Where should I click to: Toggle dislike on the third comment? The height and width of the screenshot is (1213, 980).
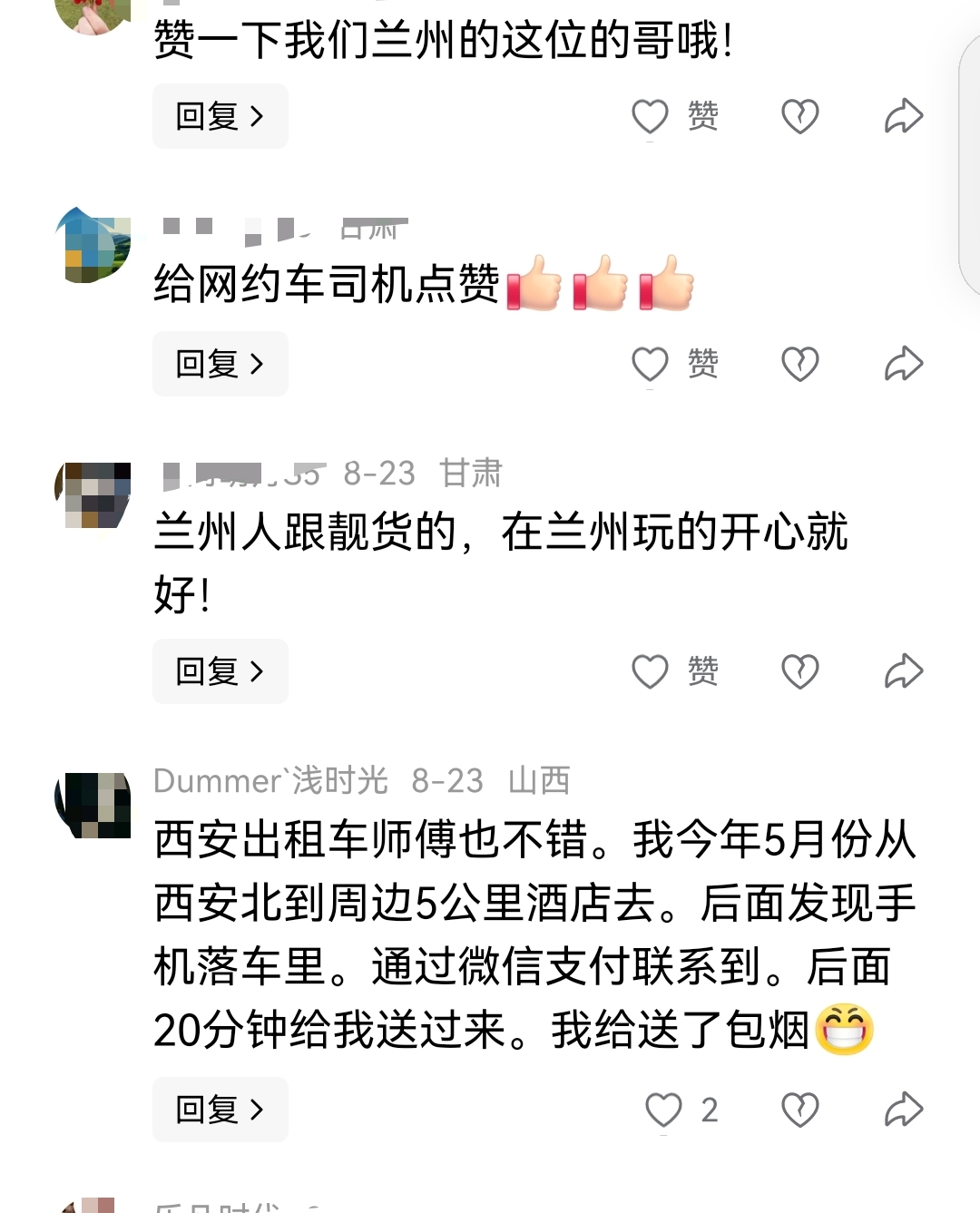pos(799,670)
